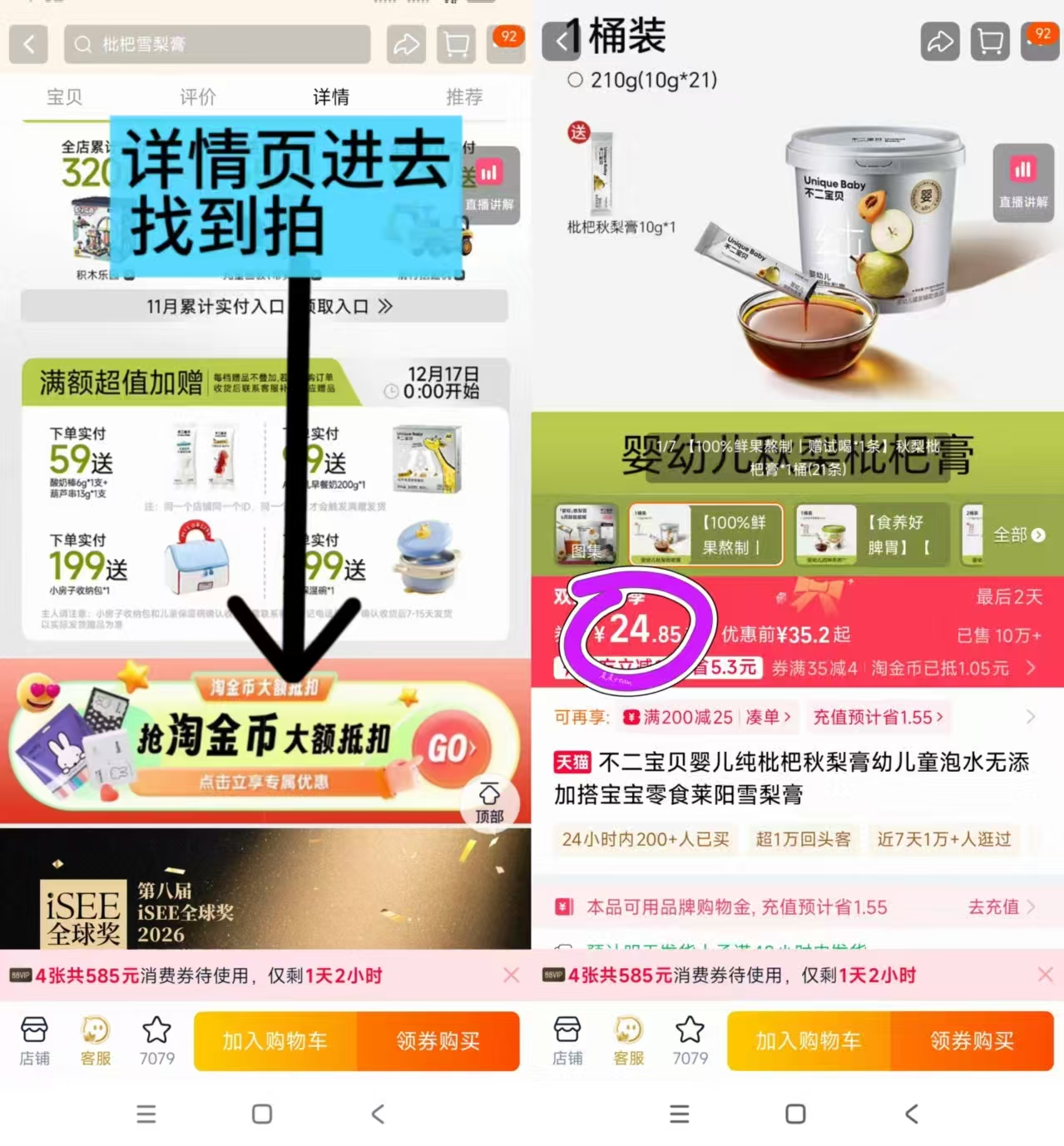Screen dimensions: 1064x1146
Task: Switch to the 推荐 recommendations tab
Action: (x=464, y=97)
